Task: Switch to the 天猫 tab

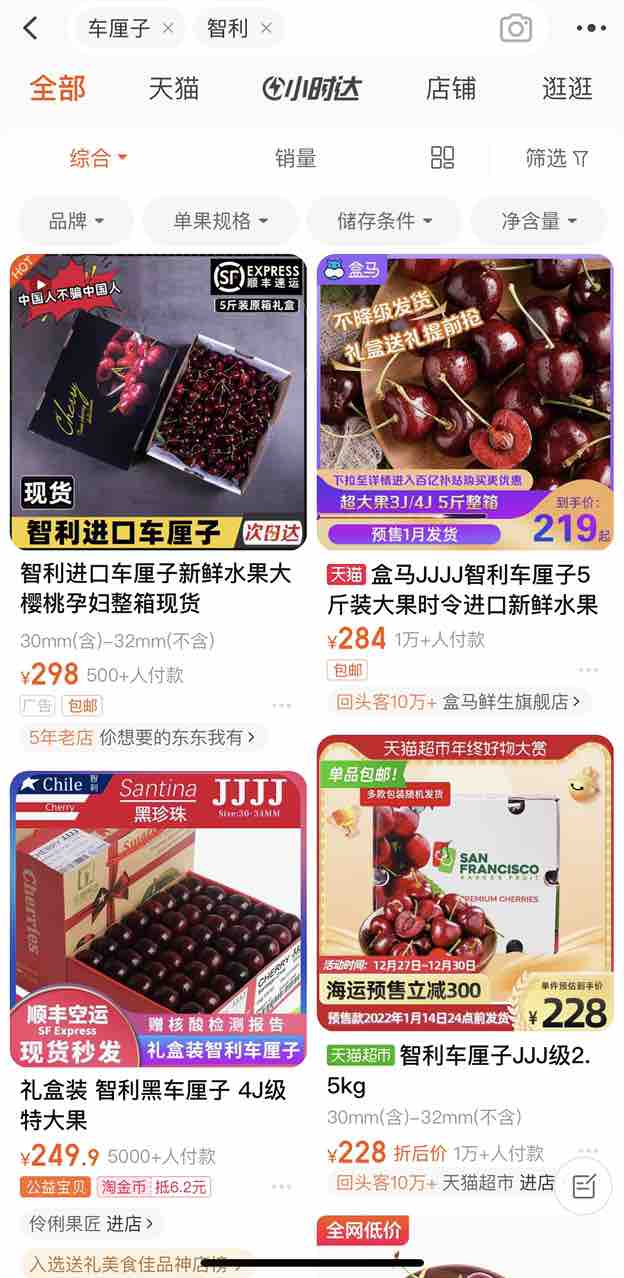Action: (174, 88)
